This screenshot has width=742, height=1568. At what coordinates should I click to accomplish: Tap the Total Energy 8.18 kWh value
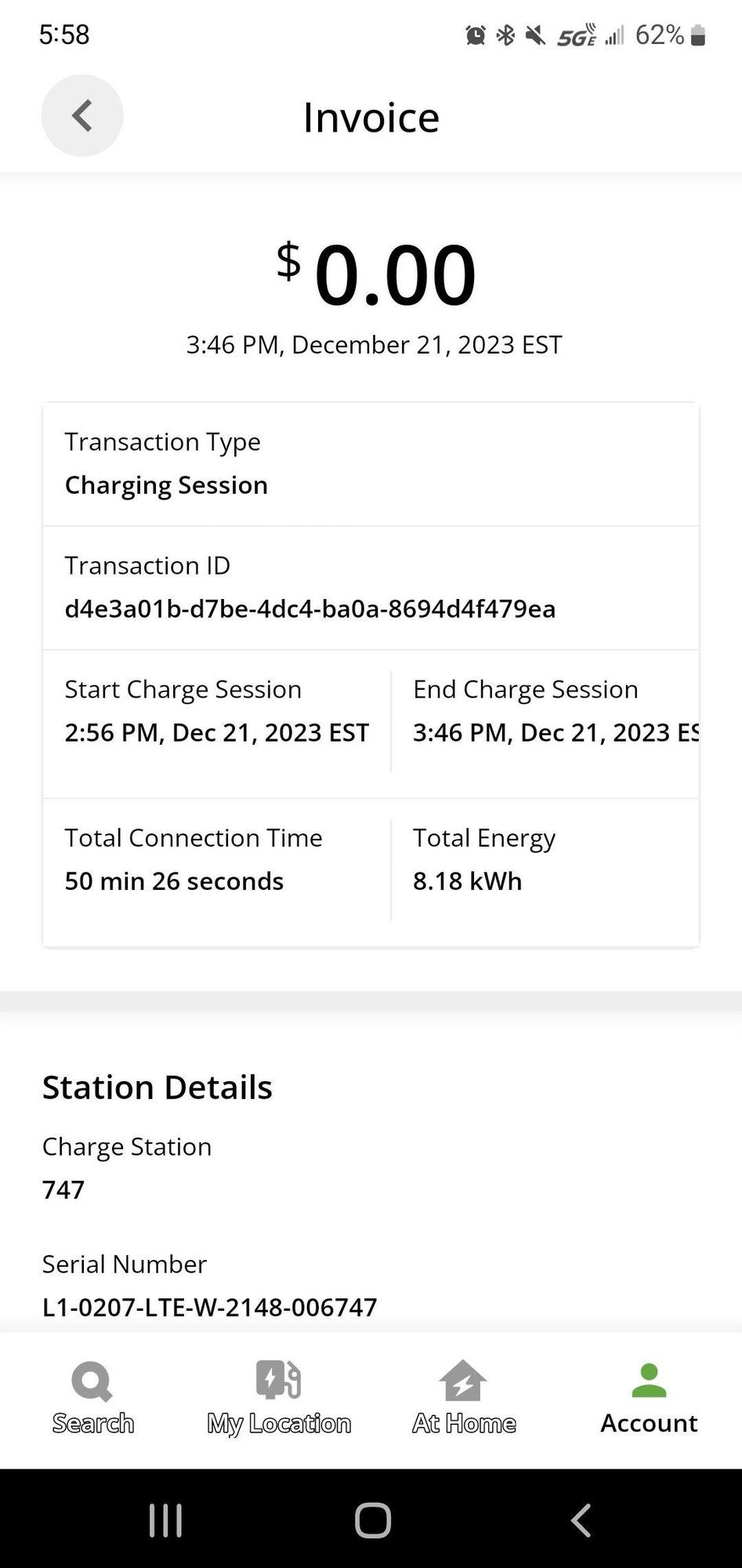coord(467,880)
